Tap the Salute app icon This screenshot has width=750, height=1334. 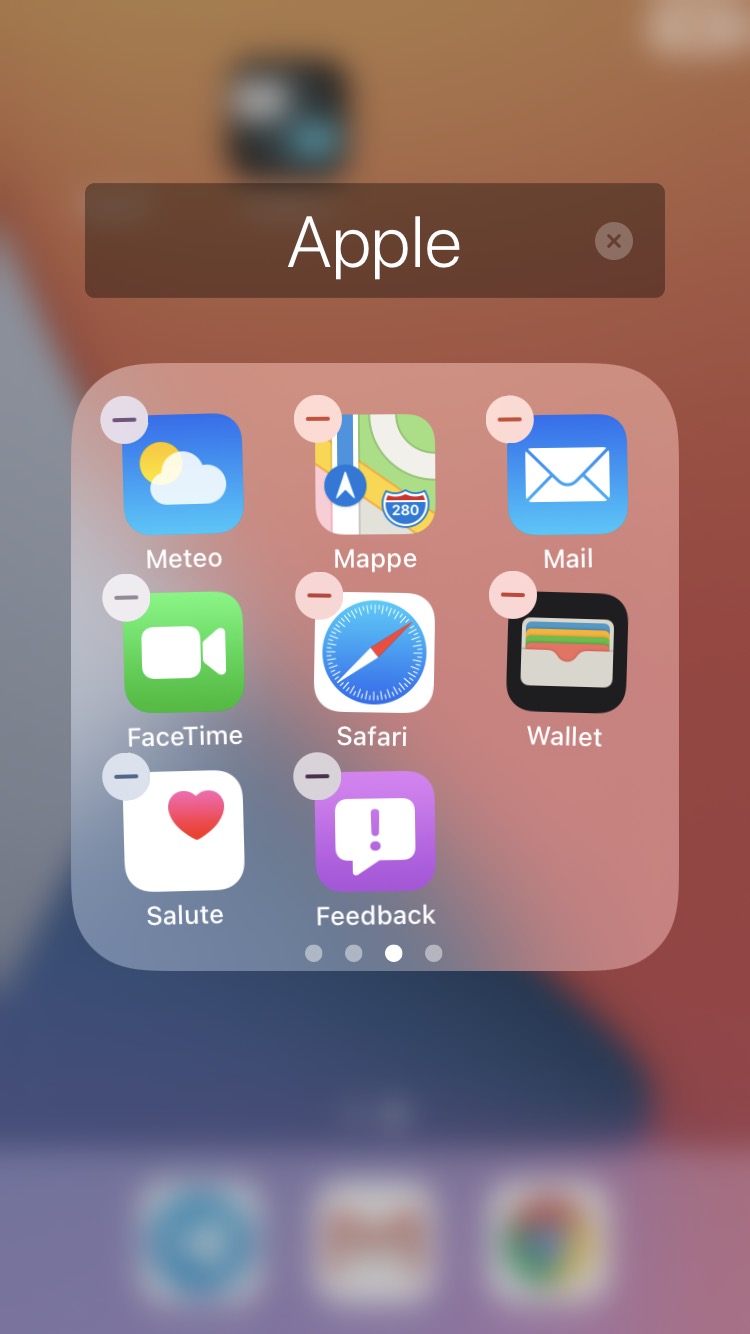(184, 832)
